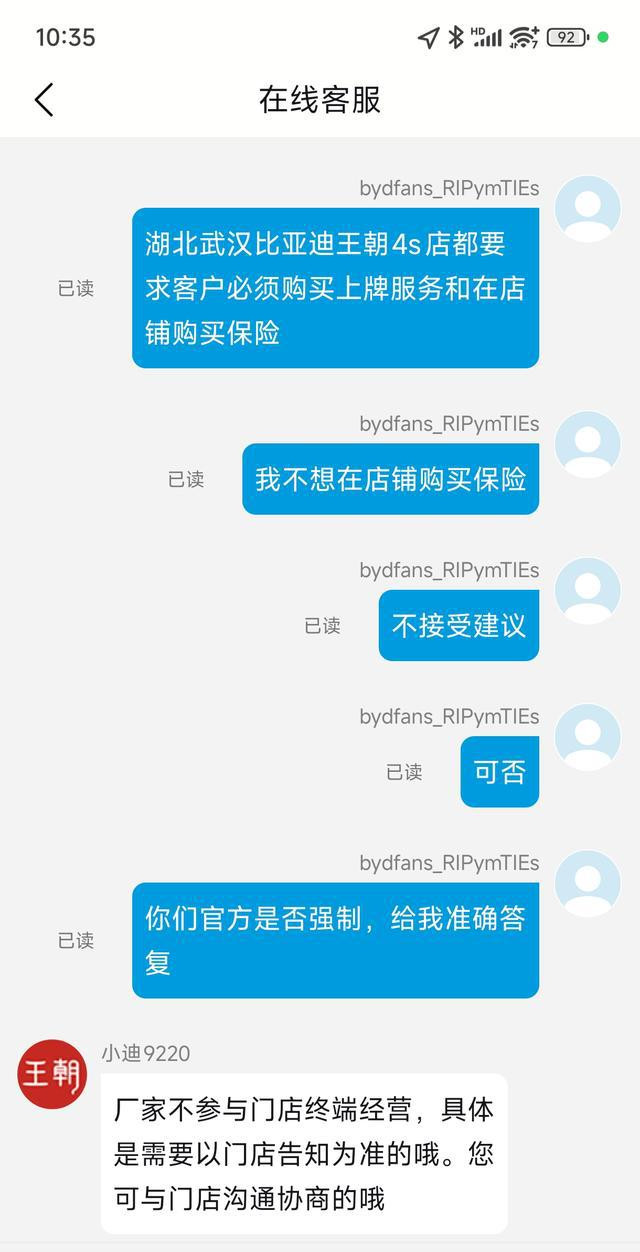
Task: Tap 小迪9220 customer service avatar
Action: [52, 1074]
